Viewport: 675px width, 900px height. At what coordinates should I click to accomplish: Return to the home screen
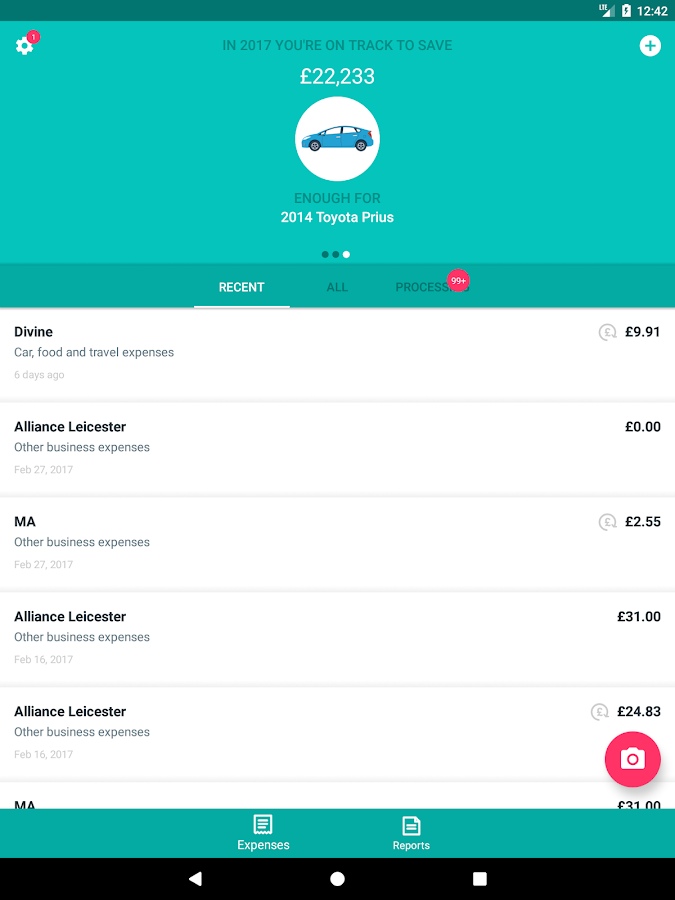point(337,879)
